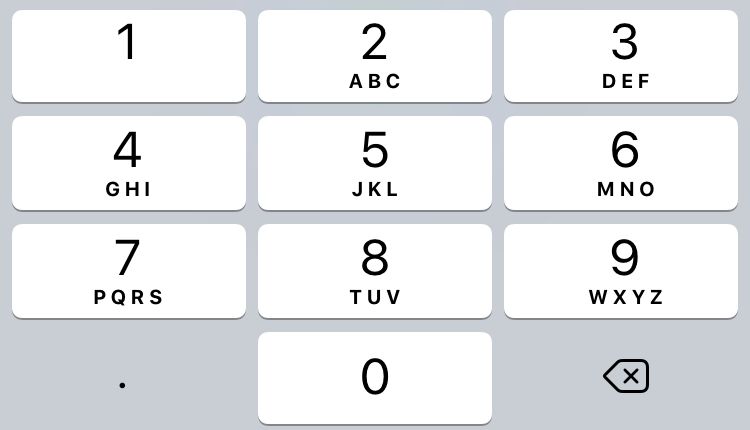Tap the 7 PQRS key
This screenshot has height=430, width=750.
128,271
